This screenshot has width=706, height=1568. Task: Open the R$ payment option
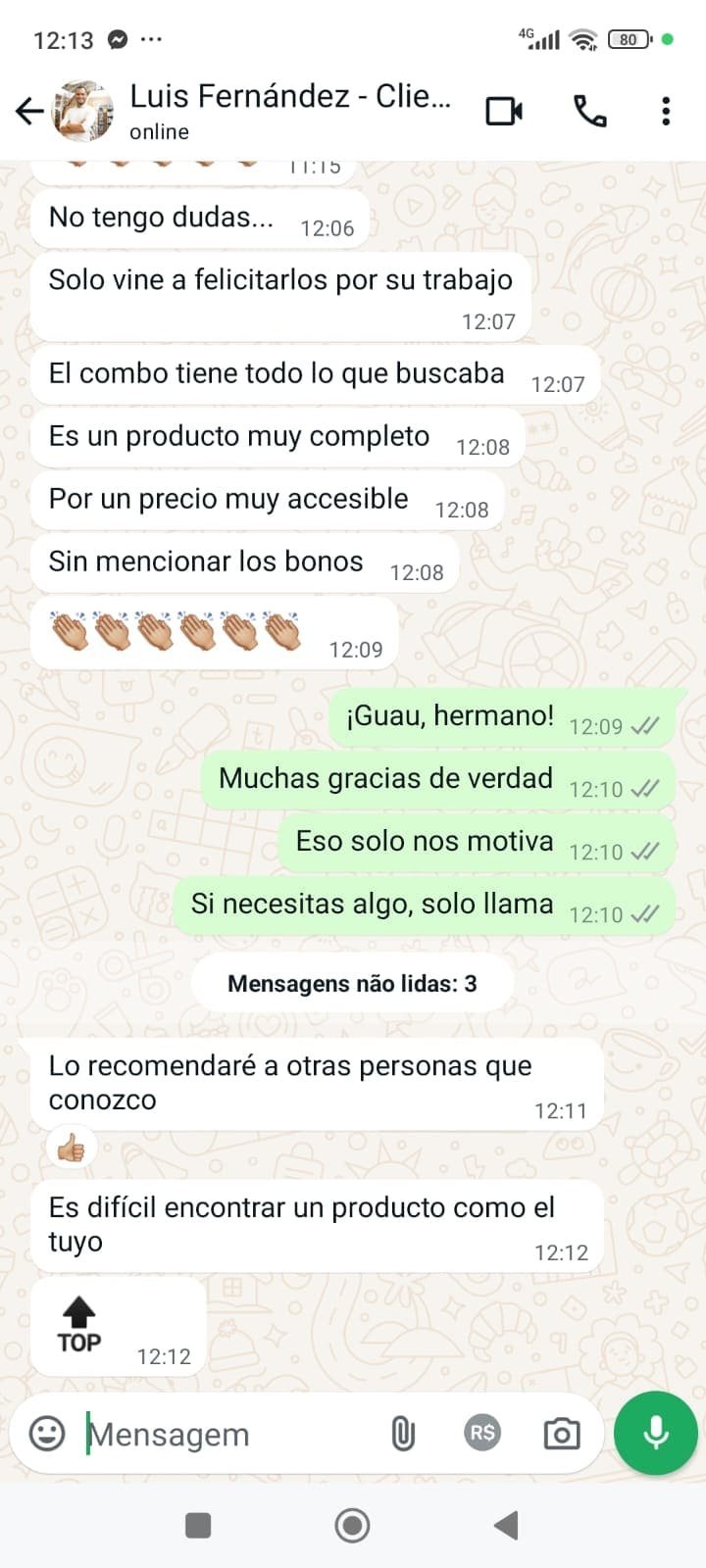482,1433
